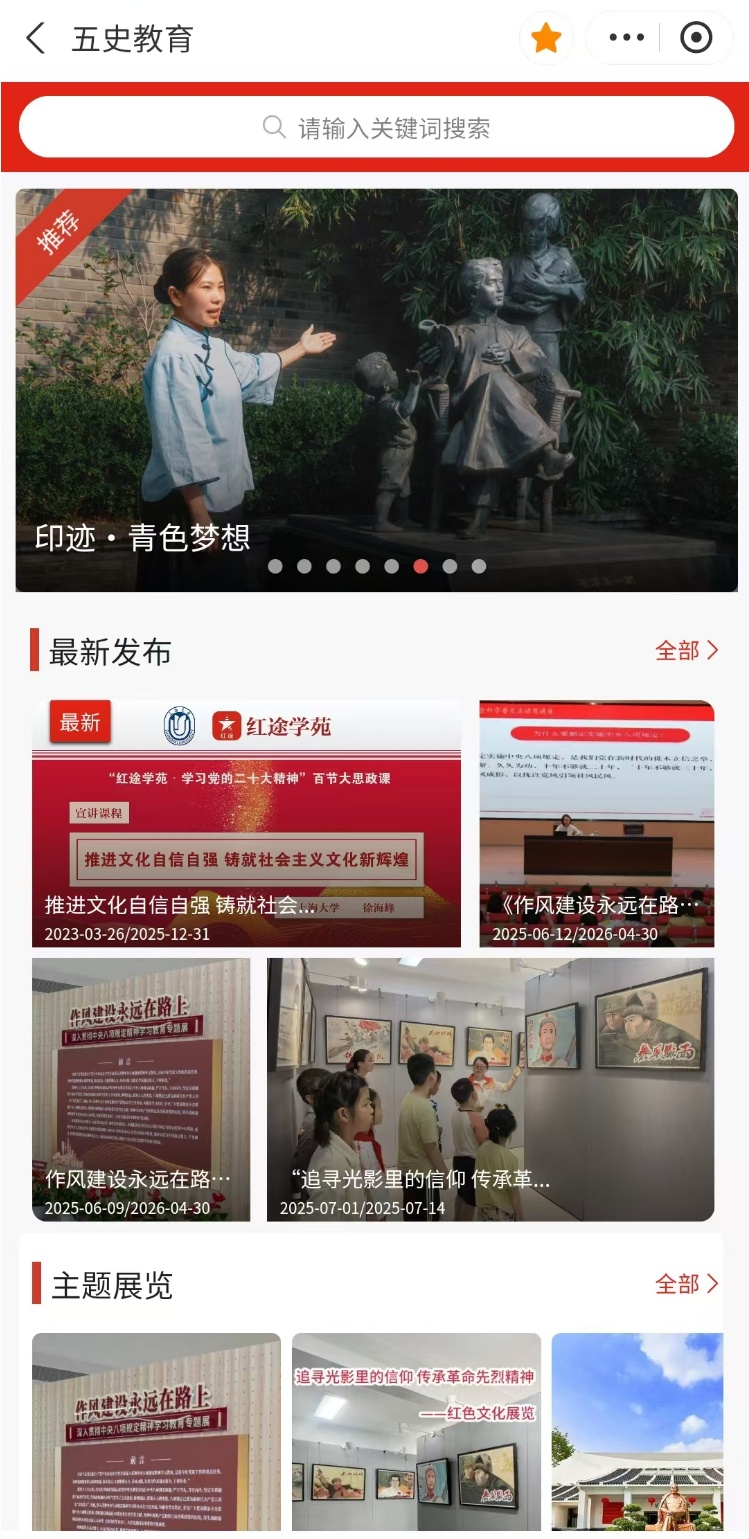749x1539 pixels.
Task: Open the 推进文化自信自强 course card
Action: click(246, 823)
